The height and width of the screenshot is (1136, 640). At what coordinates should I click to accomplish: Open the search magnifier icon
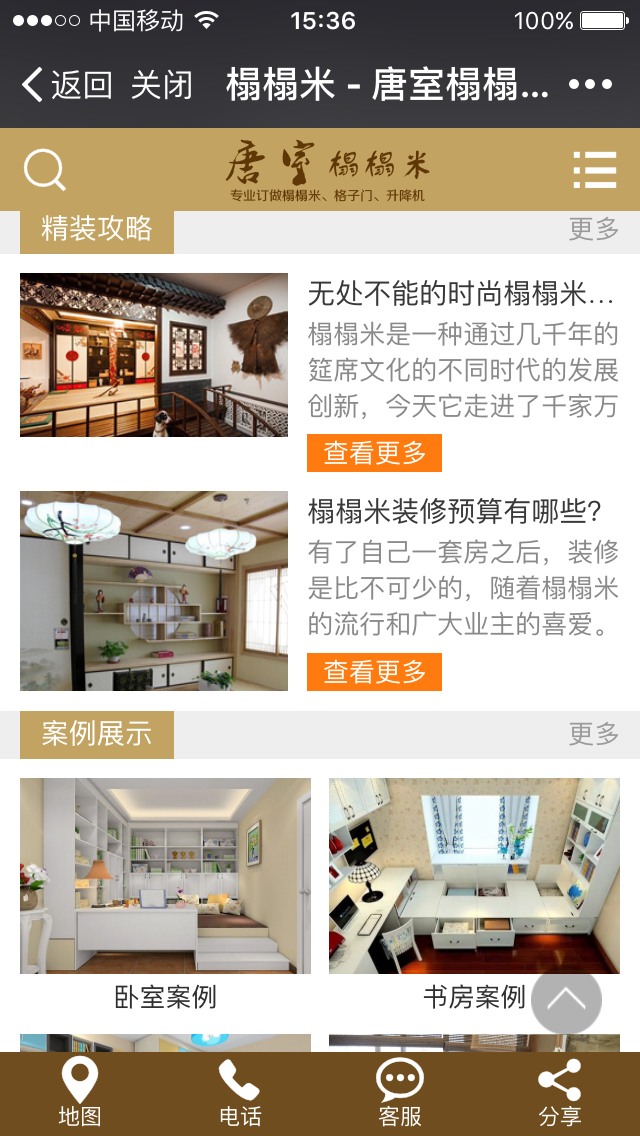pos(44,169)
